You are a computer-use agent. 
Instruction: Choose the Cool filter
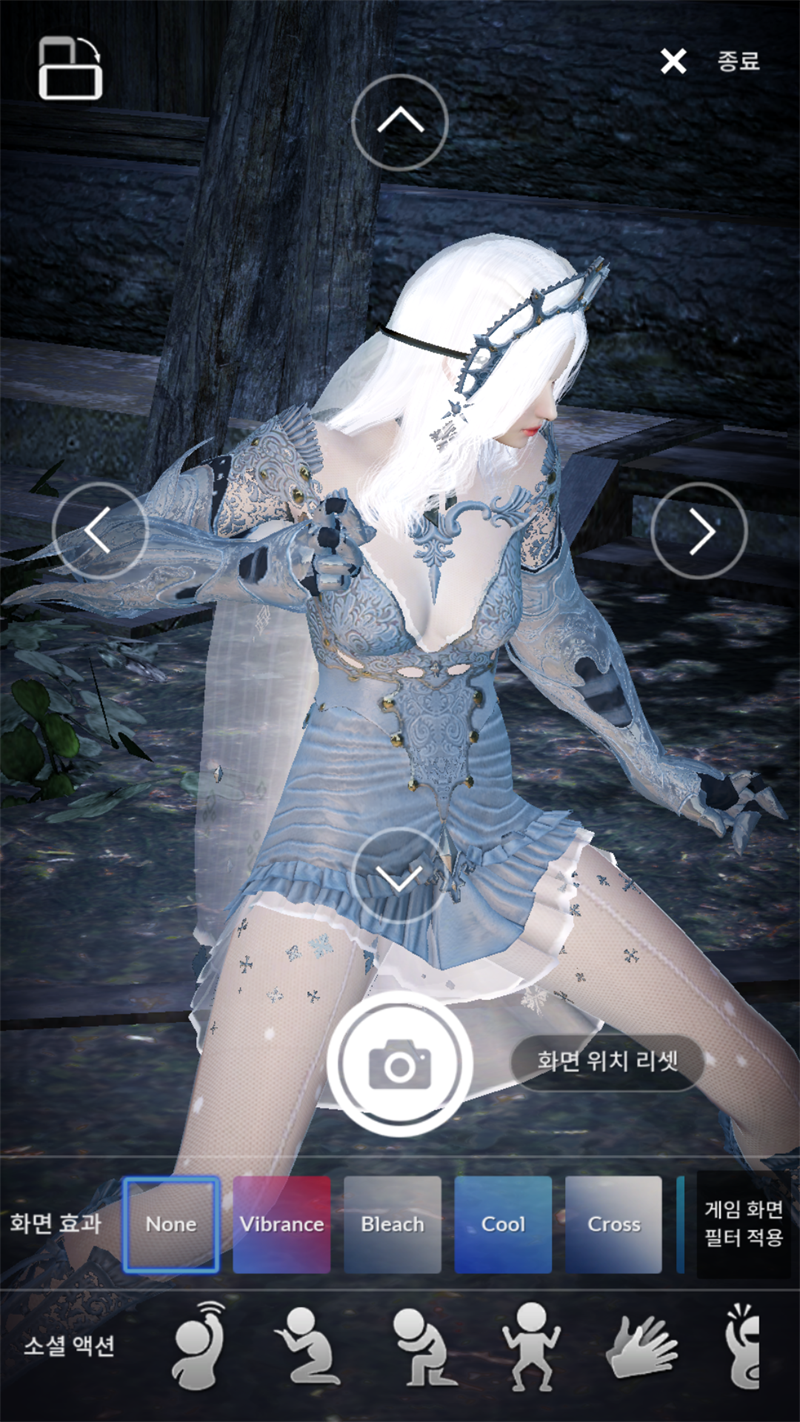(x=503, y=1224)
